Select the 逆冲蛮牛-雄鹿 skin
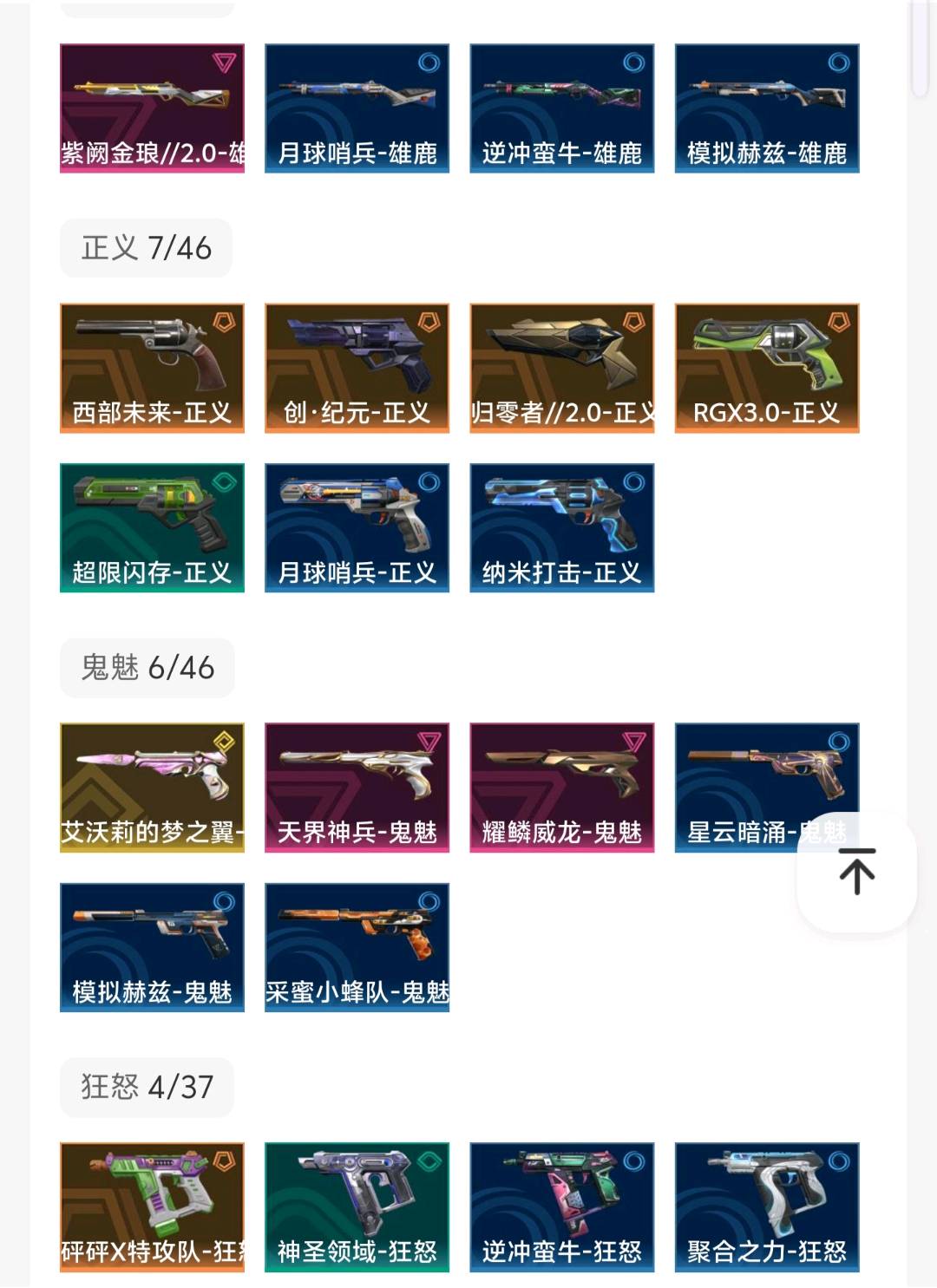937x1288 pixels. pos(561,108)
